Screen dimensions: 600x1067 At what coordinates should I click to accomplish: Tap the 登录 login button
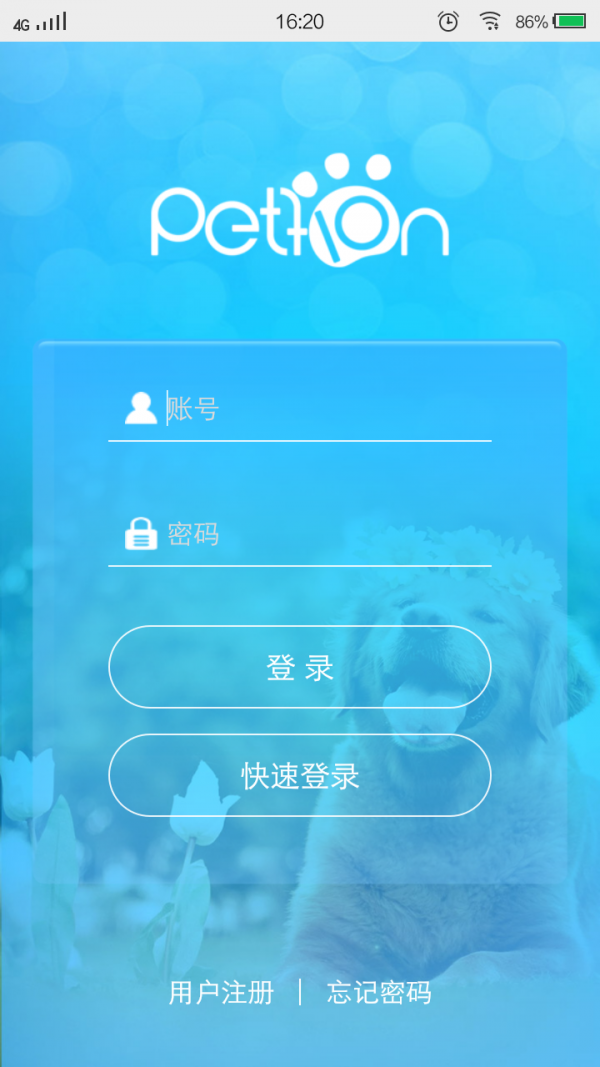click(300, 667)
